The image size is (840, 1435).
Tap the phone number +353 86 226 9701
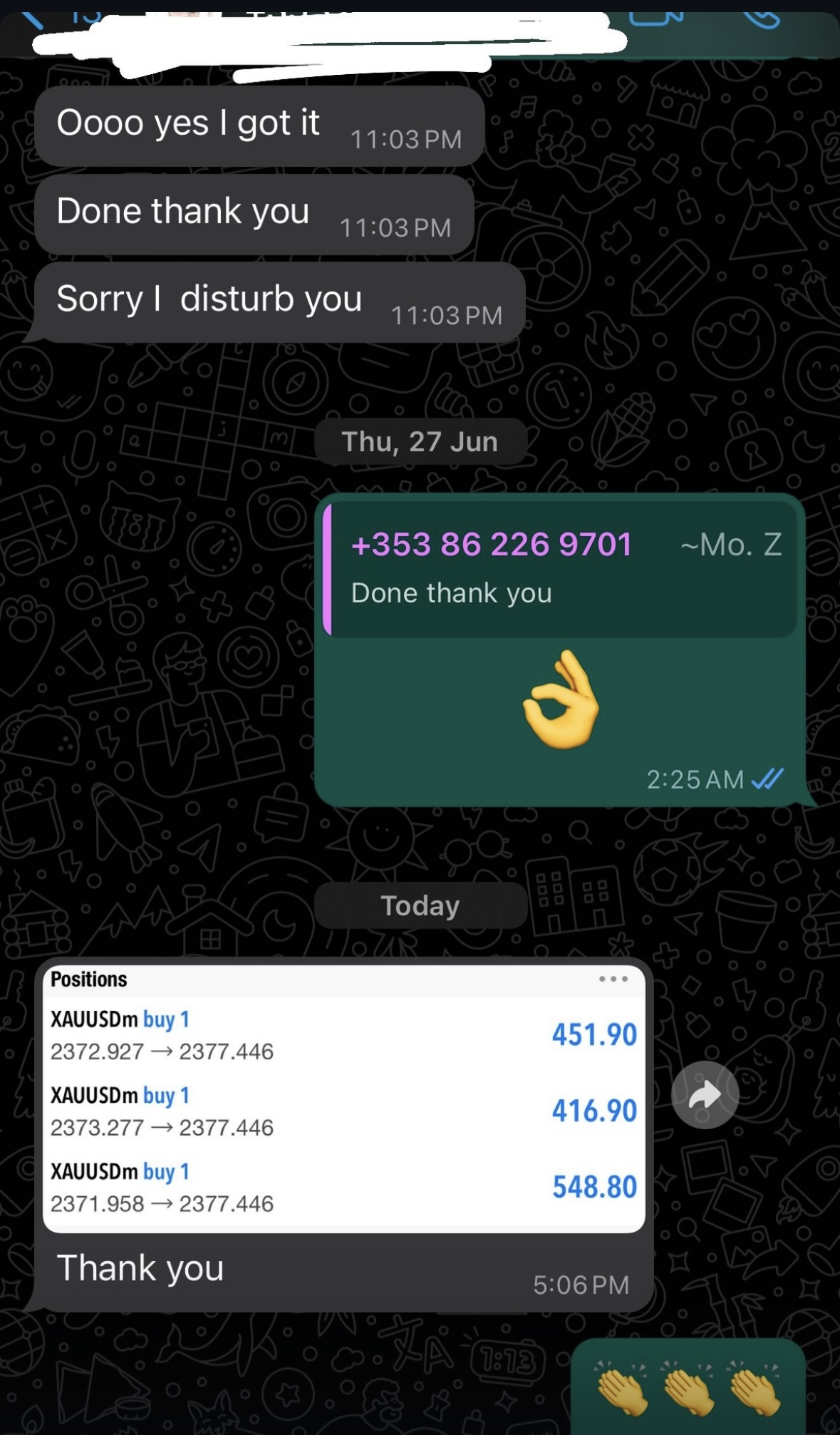click(491, 545)
